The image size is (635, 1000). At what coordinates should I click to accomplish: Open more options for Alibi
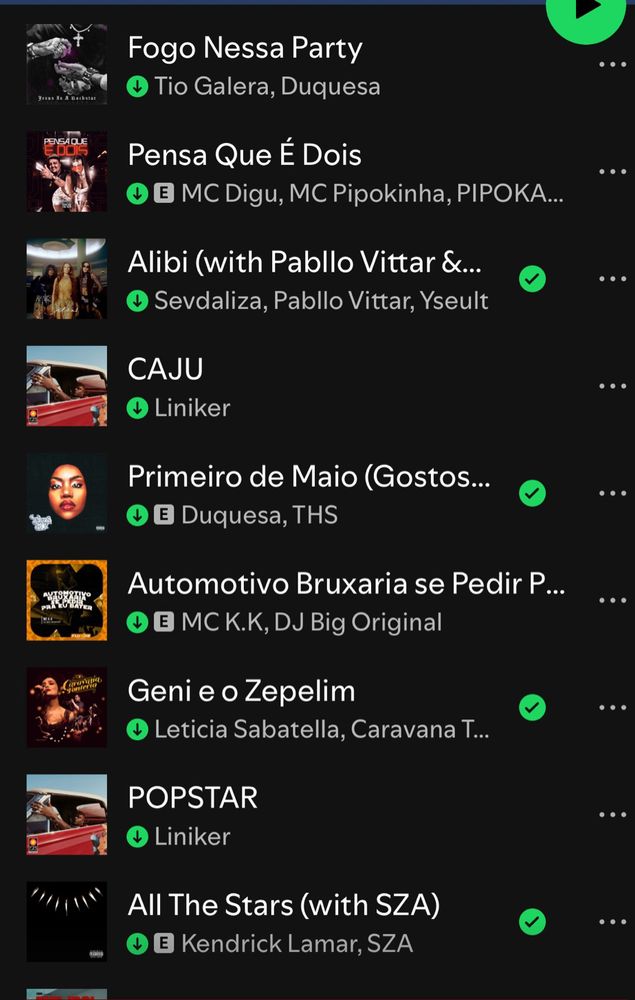point(611,279)
